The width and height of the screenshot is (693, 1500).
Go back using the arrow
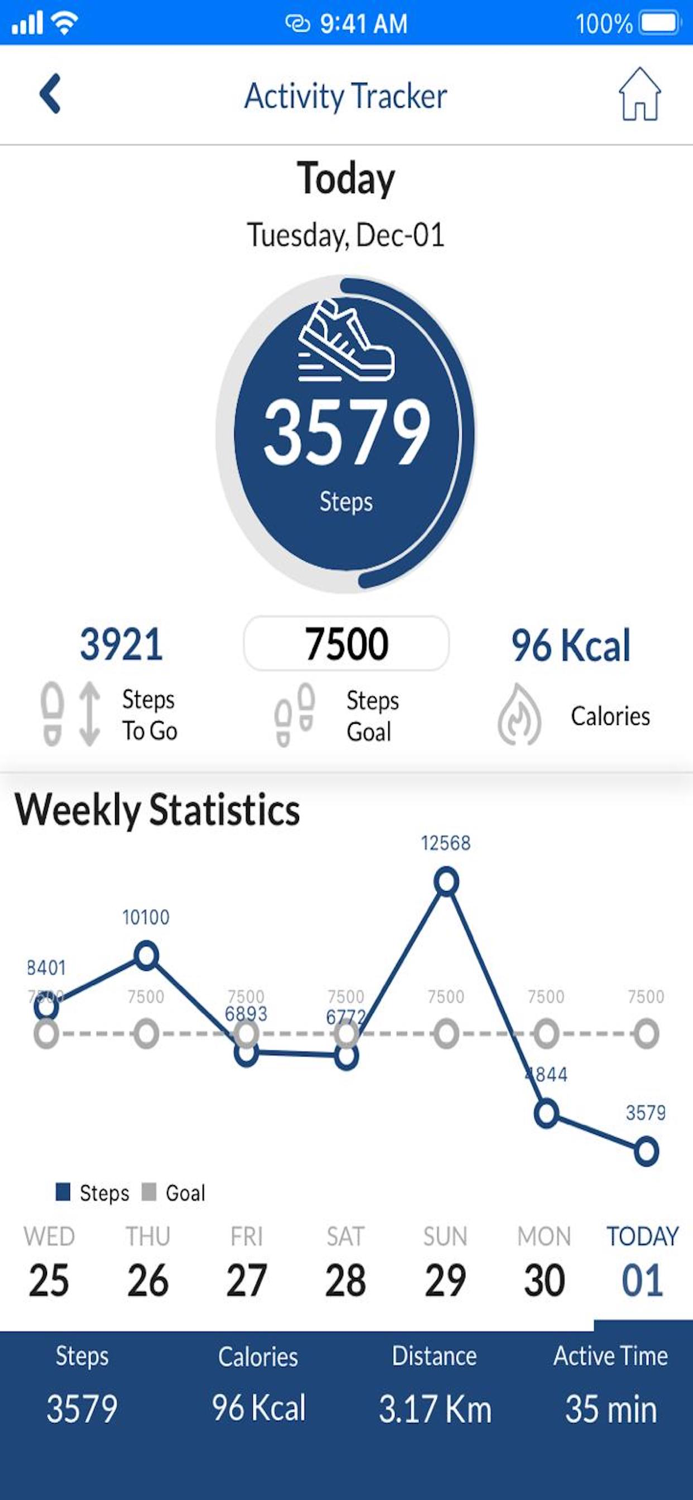click(50, 95)
